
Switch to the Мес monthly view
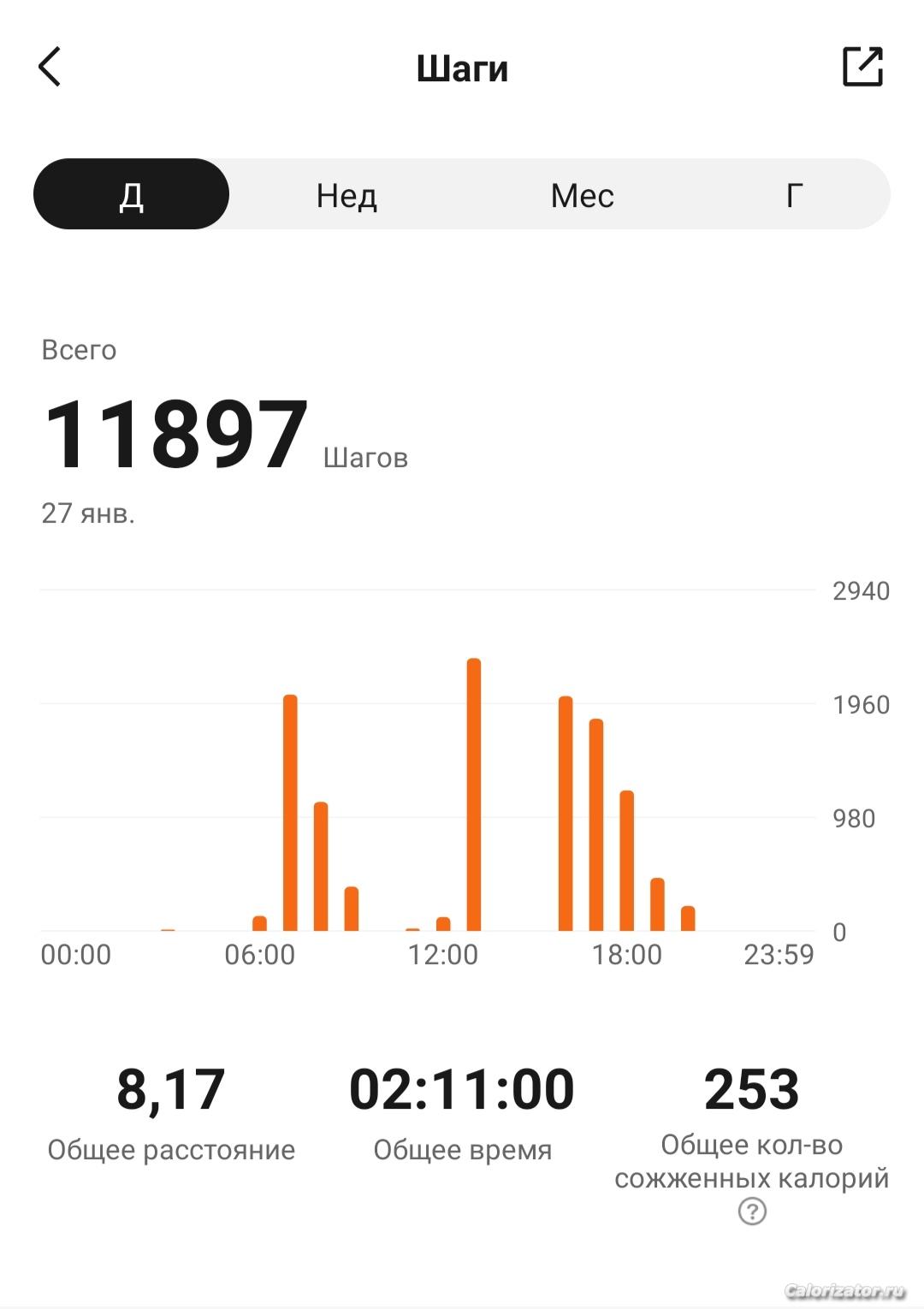pos(582,196)
